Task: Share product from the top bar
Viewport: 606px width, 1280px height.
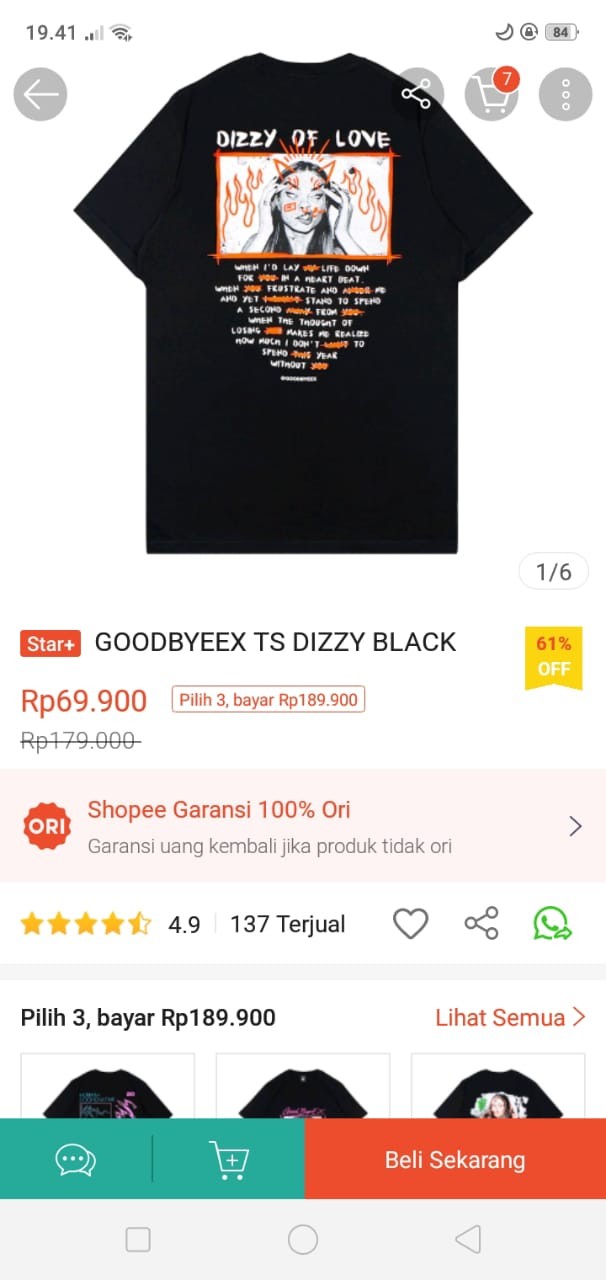Action: (416, 95)
